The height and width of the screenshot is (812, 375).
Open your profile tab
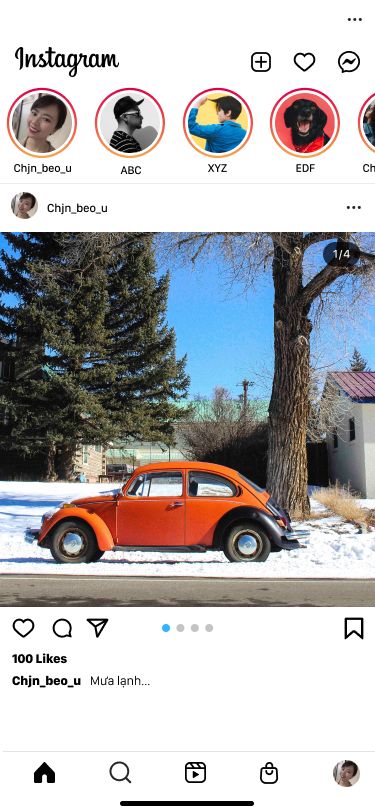point(346,773)
